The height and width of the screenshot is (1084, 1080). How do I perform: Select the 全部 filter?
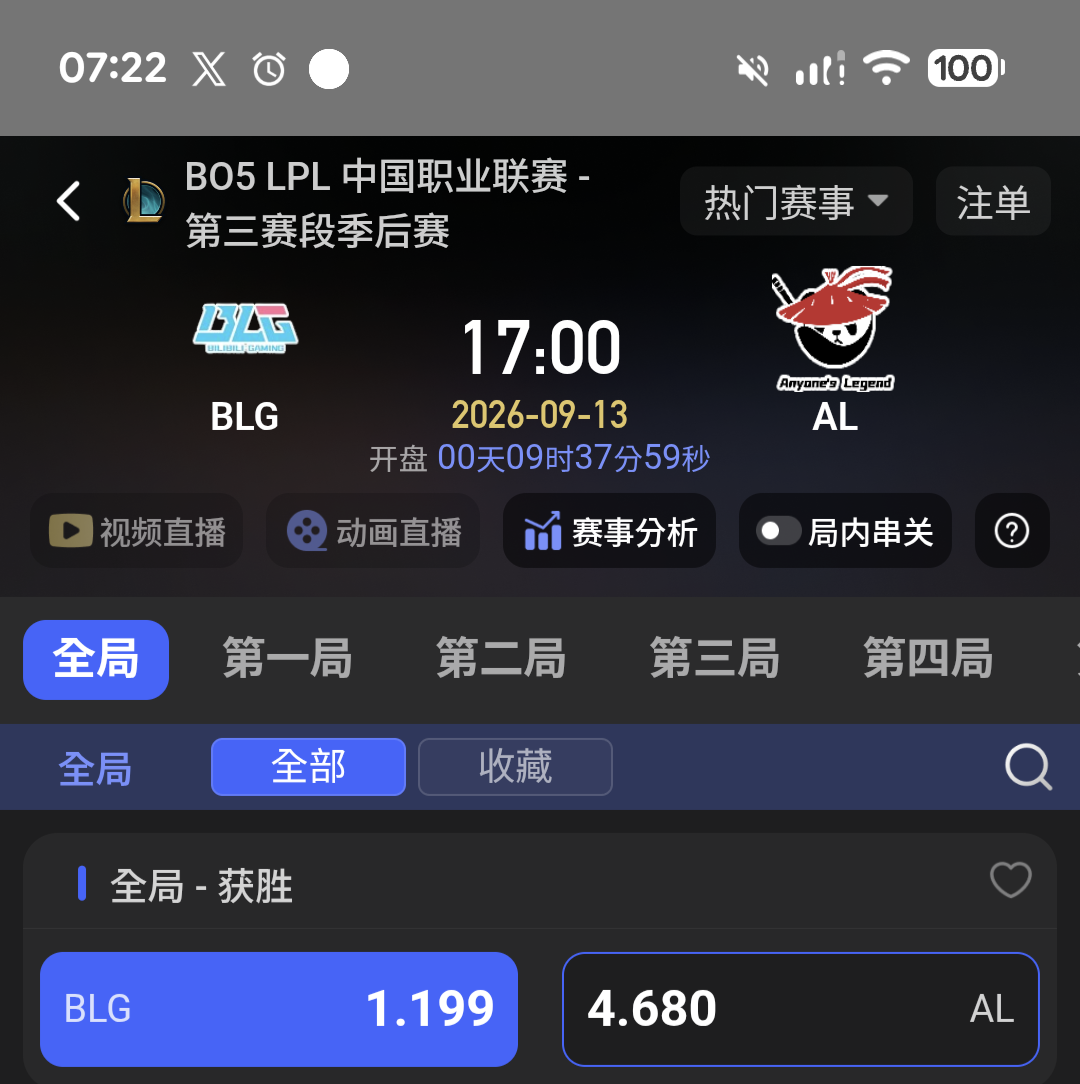pyautogui.click(x=308, y=767)
